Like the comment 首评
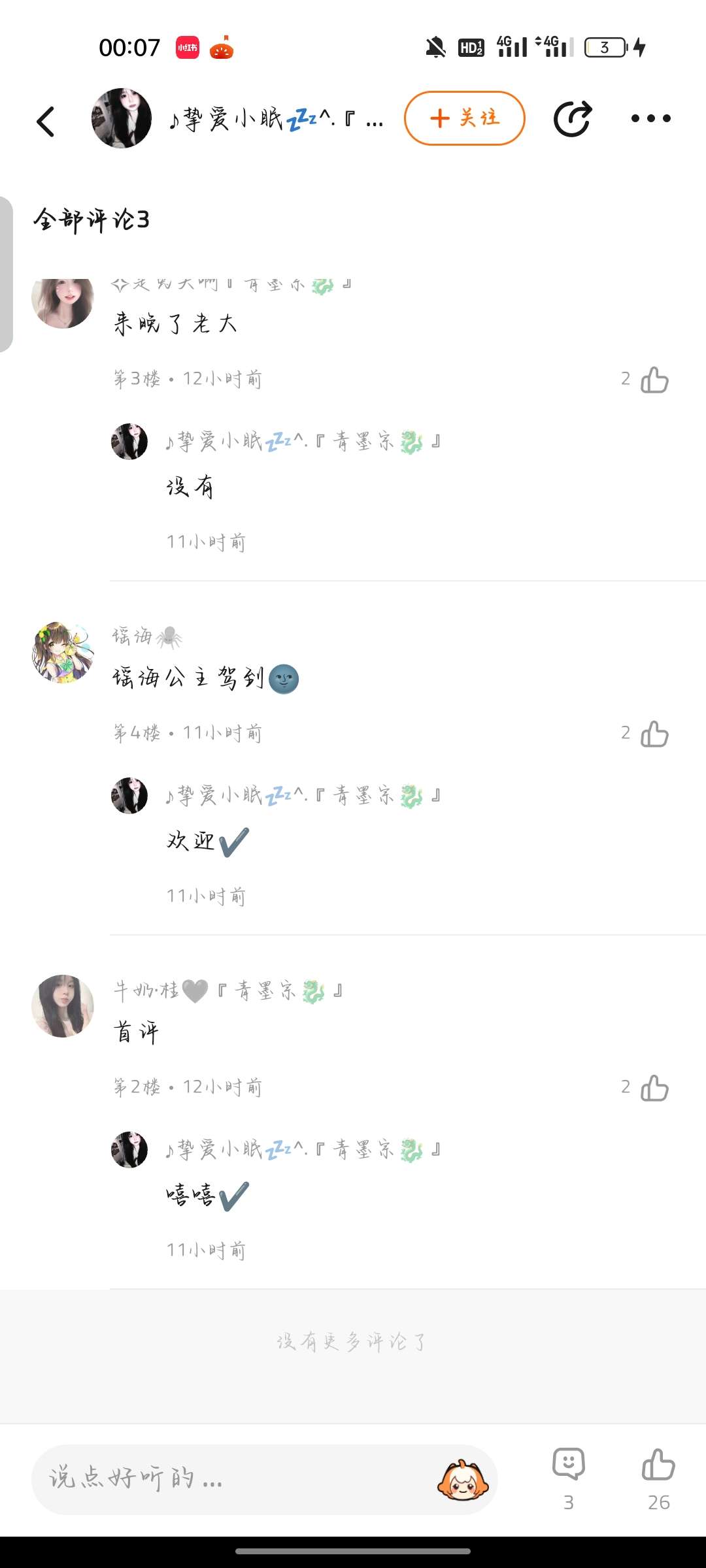The image size is (706, 1568). tap(654, 1088)
